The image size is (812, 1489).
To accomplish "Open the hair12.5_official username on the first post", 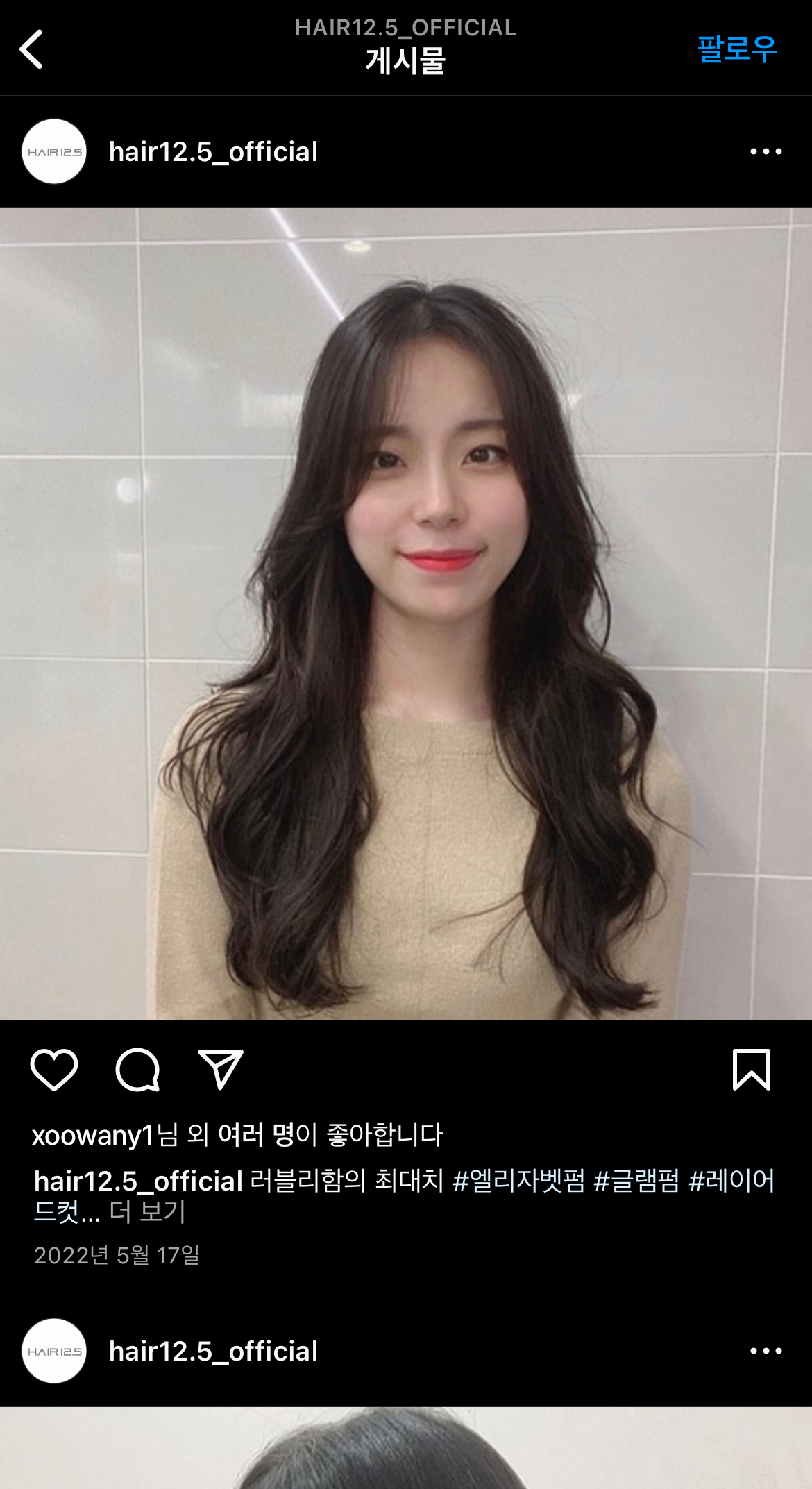I will coord(213,152).
